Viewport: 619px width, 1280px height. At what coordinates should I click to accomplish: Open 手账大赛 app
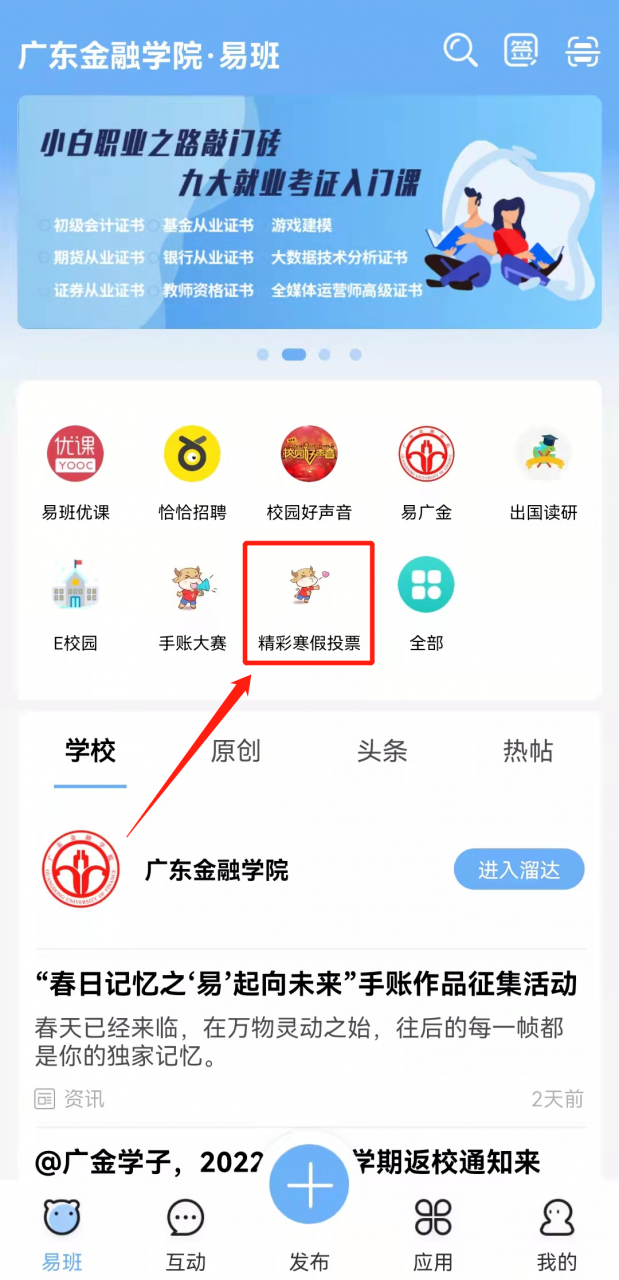tap(192, 604)
